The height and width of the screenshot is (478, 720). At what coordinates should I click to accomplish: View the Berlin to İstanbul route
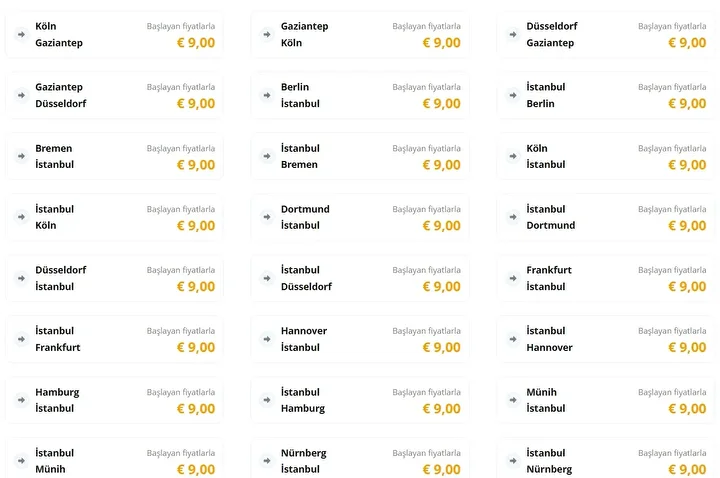(360, 95)
